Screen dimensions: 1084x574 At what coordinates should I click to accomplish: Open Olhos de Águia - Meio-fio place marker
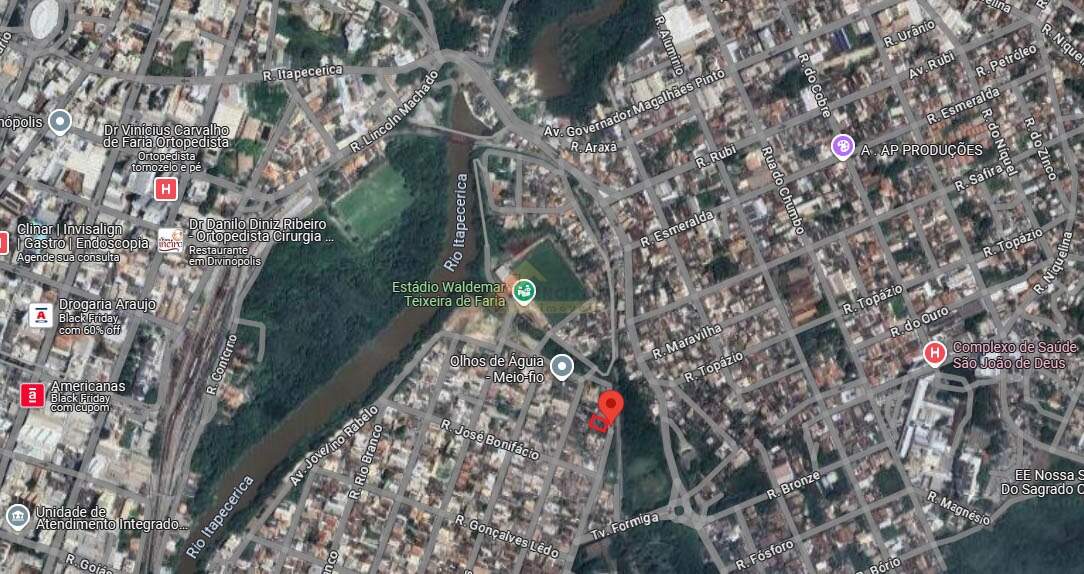[x=563, y=368]
